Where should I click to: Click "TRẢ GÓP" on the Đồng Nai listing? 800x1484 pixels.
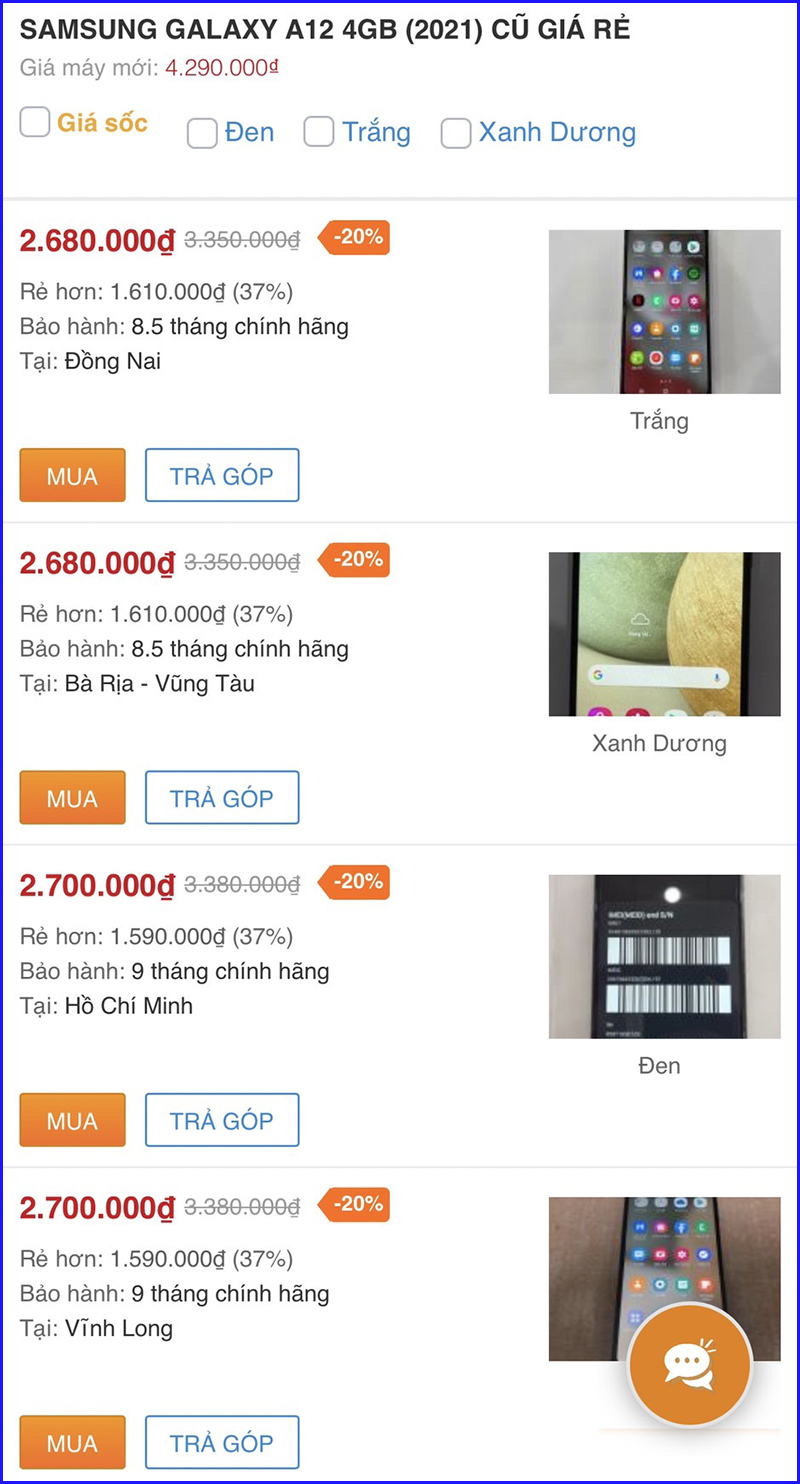point(222,475)
